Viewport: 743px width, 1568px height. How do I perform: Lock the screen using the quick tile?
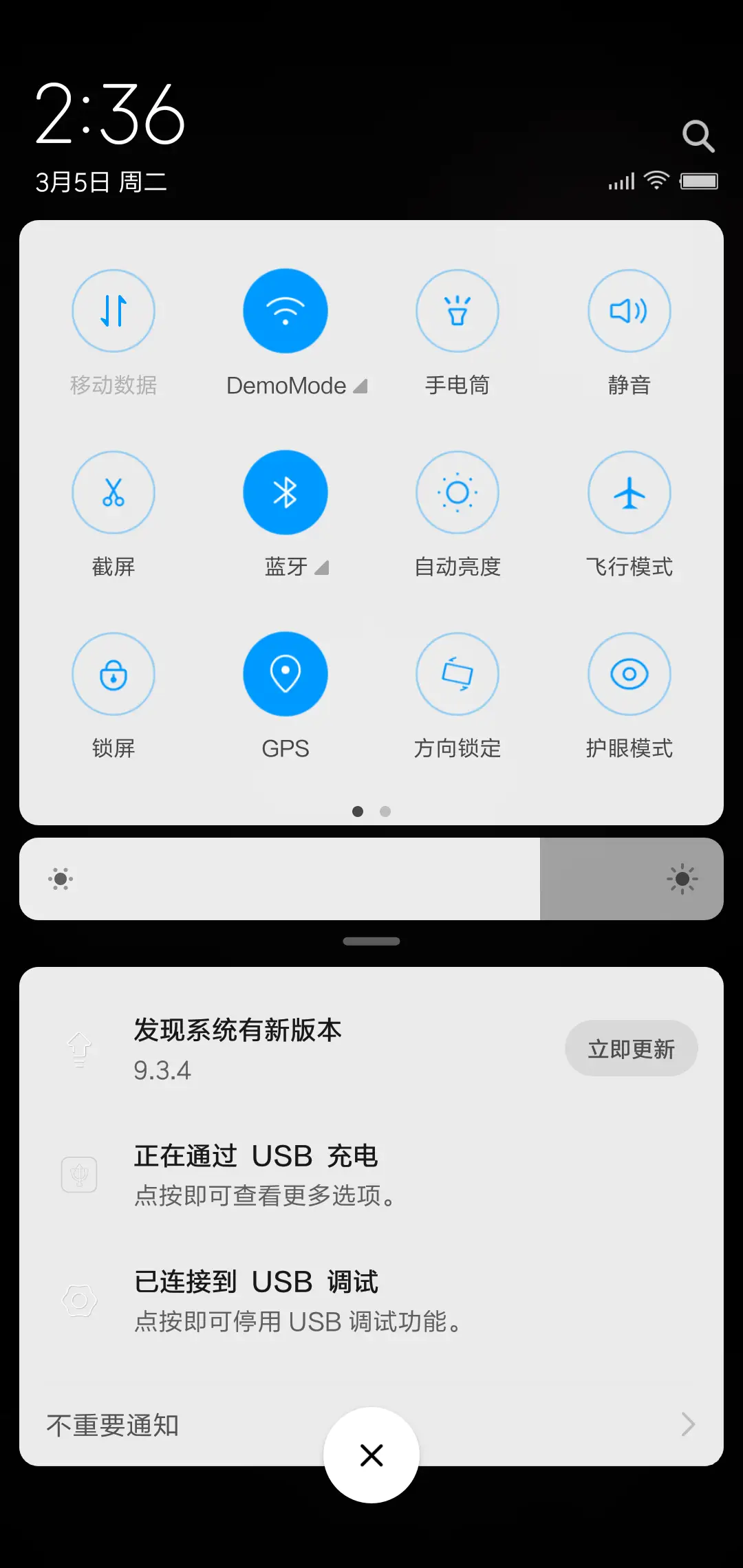click(114, 674)
